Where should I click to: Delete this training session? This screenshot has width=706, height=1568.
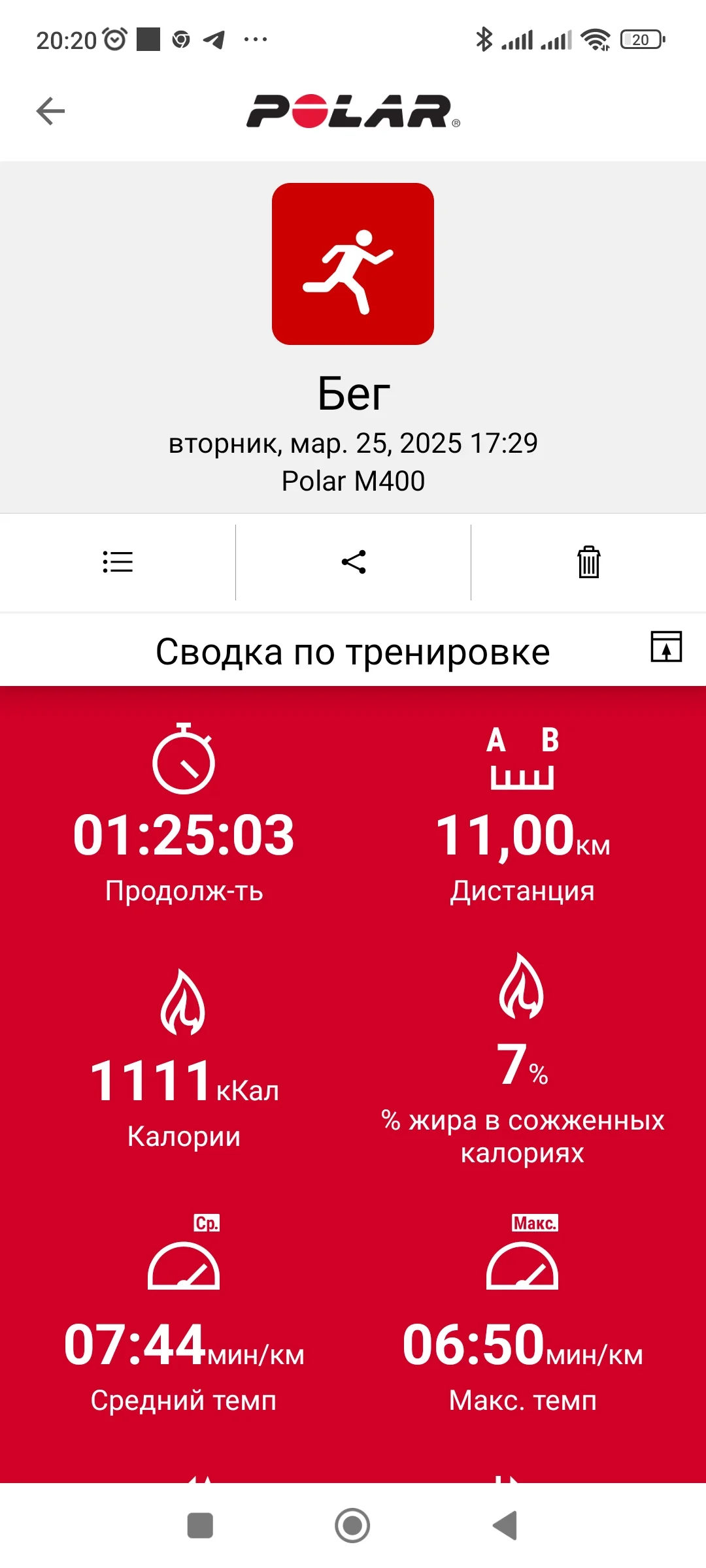(588, 562)
